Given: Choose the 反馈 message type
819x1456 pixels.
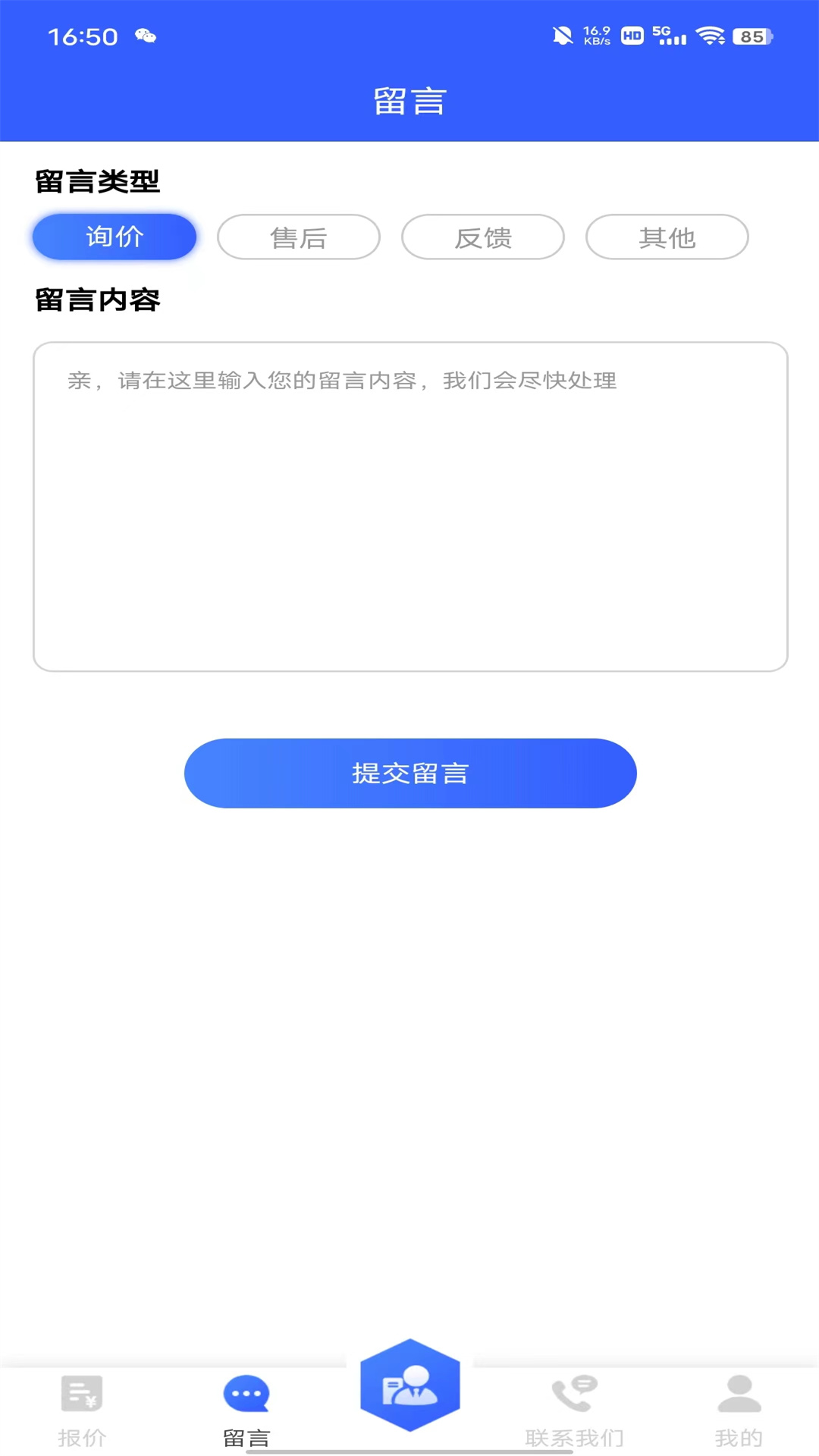Looking at the screenshot, I should coord(482,237).
